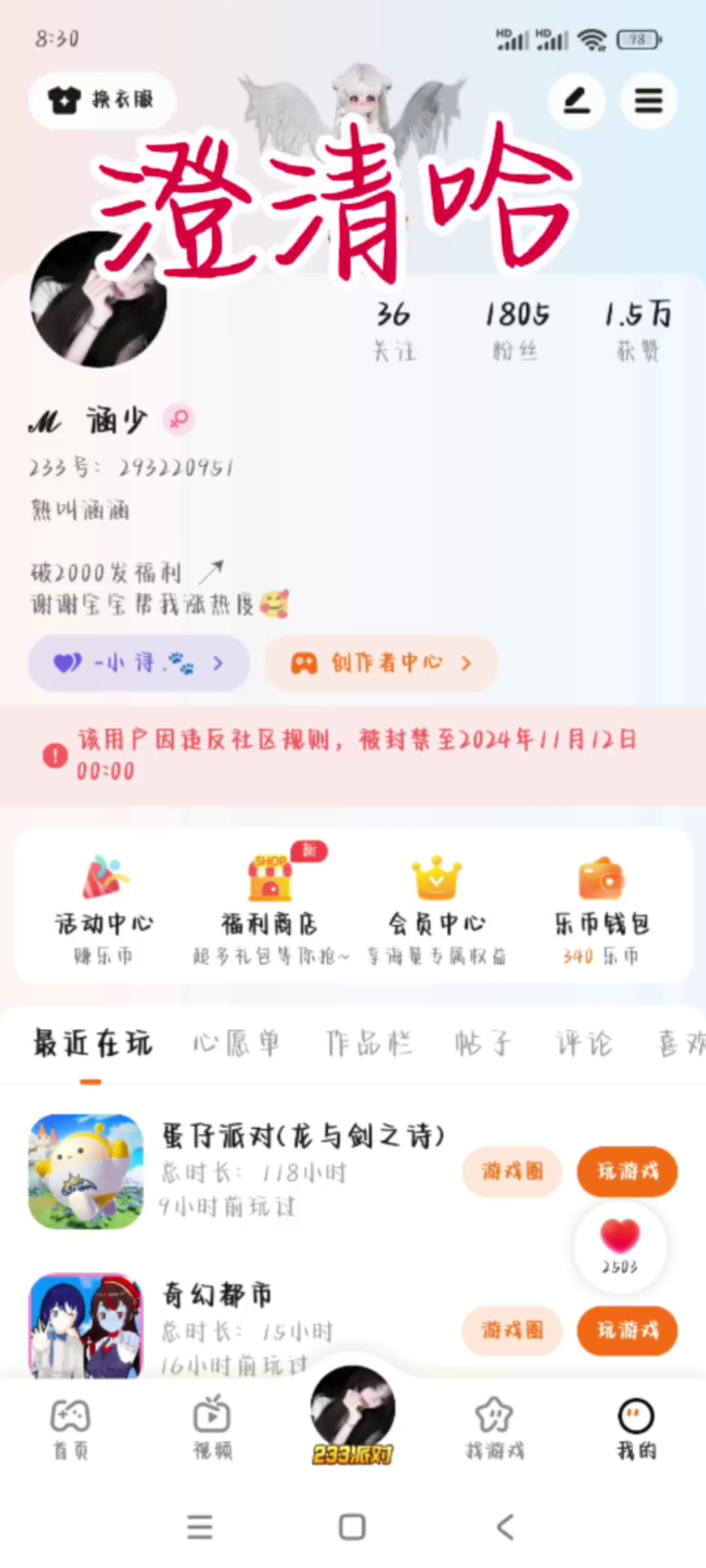
Task: Tap the system back button
Action: pos(506,1526)
